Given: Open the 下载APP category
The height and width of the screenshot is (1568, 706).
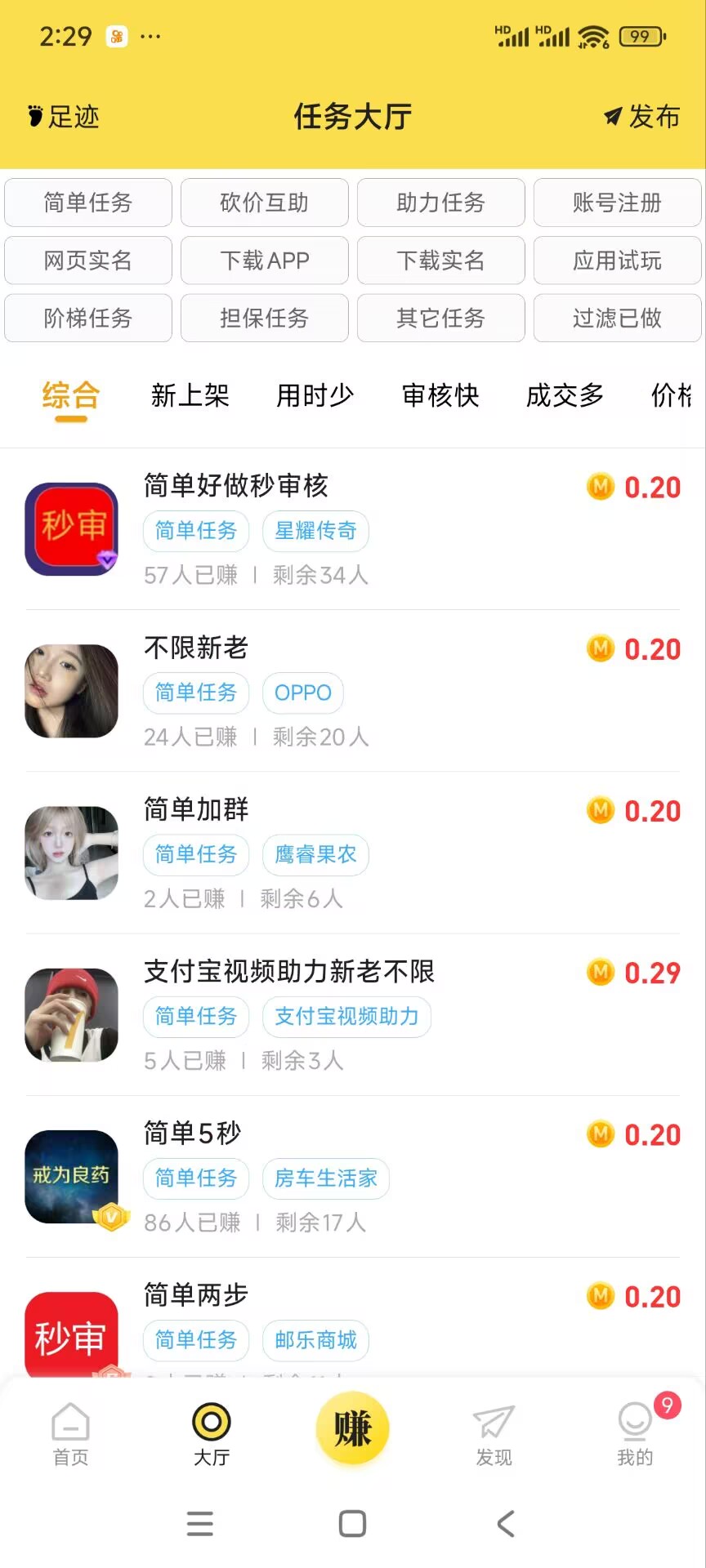Looking at the screenshot, I should point(264,261).
